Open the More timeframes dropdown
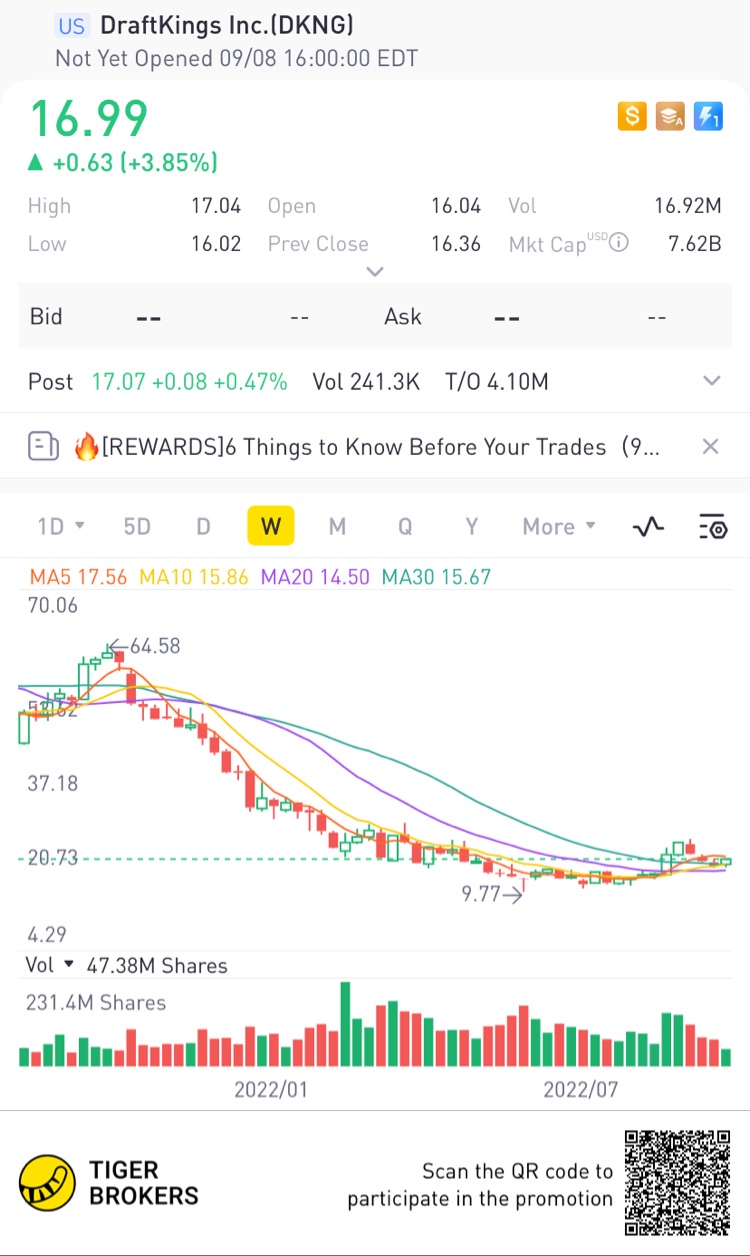This screenshot has height=1256, width=750. click(x=559, y=526)
